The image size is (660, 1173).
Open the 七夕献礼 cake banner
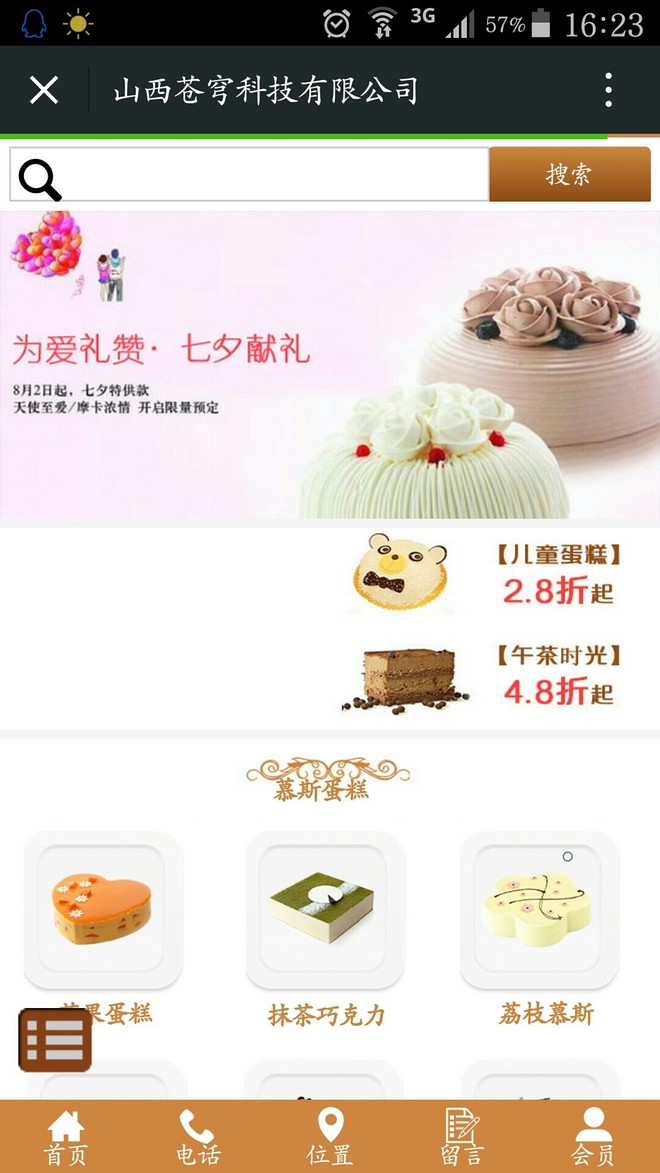[330, 365]
